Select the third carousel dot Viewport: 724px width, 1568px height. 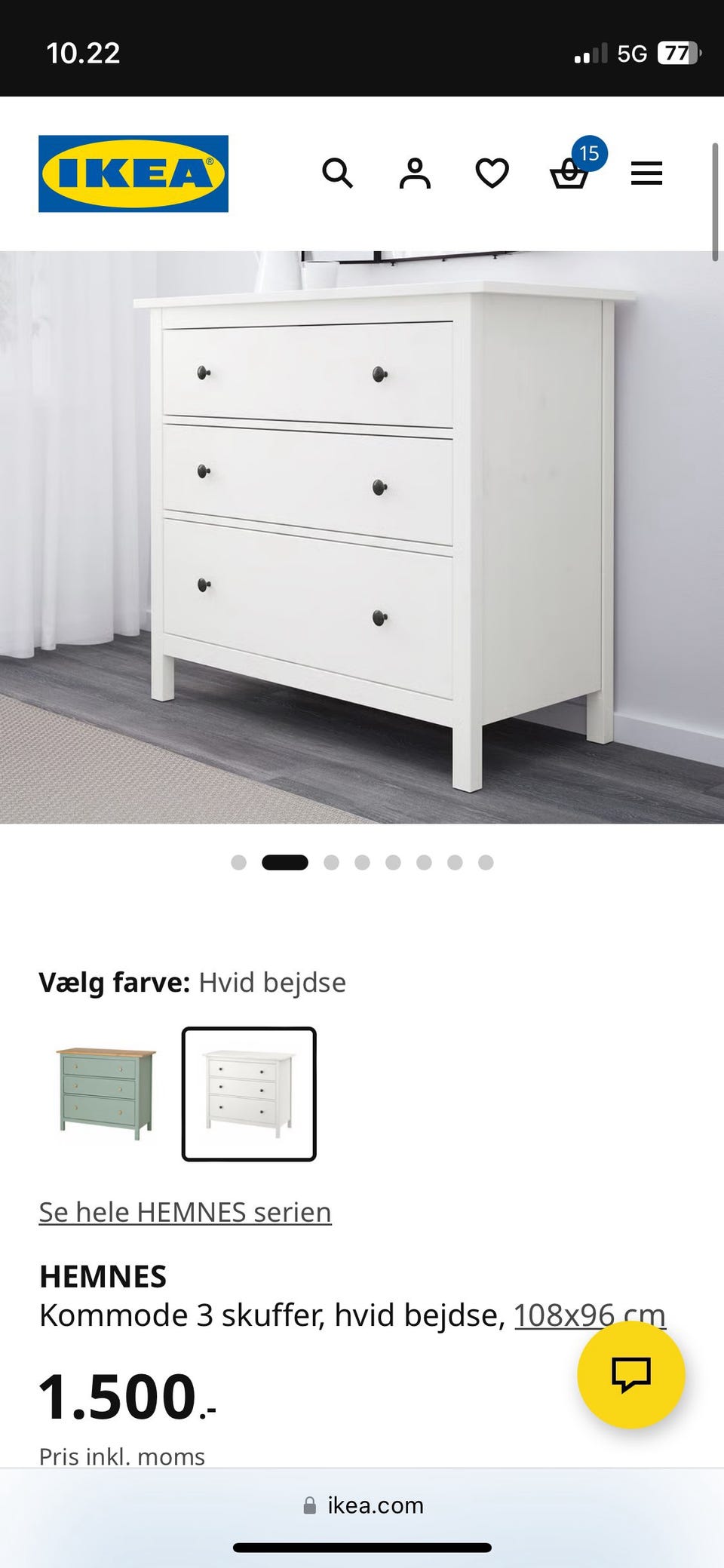pyautogui.click(x=330, y=861)
